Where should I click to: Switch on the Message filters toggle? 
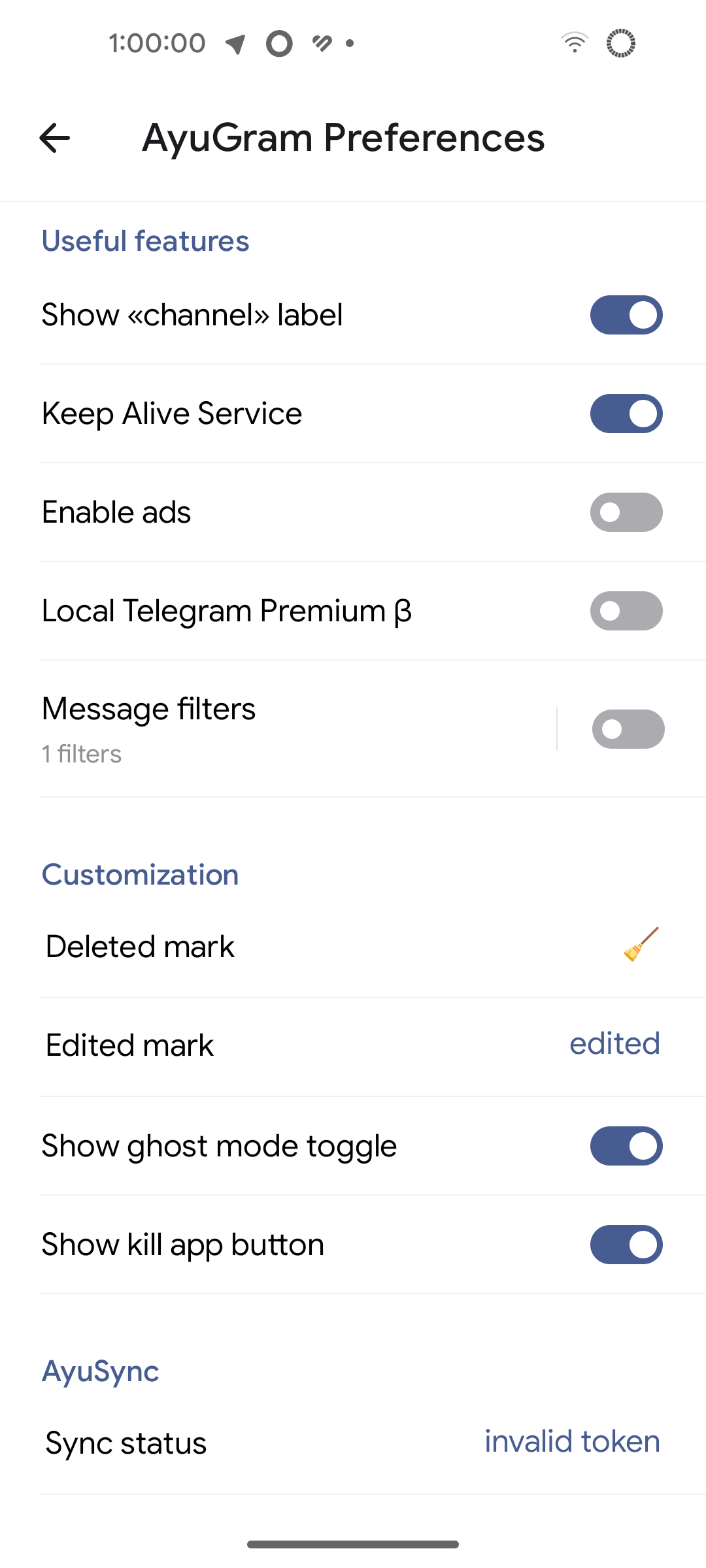[x=628, y=729]
